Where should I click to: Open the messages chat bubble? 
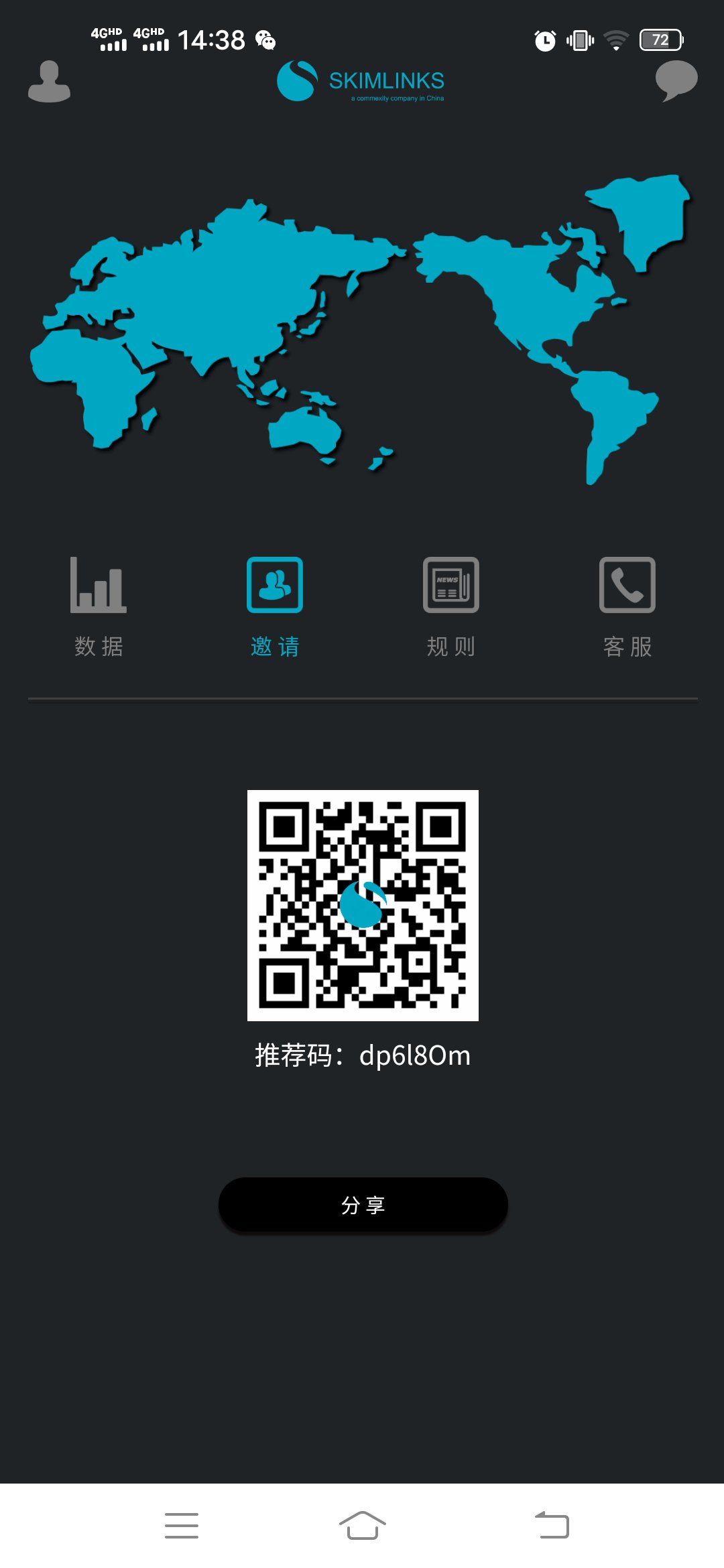pos(676,81)
